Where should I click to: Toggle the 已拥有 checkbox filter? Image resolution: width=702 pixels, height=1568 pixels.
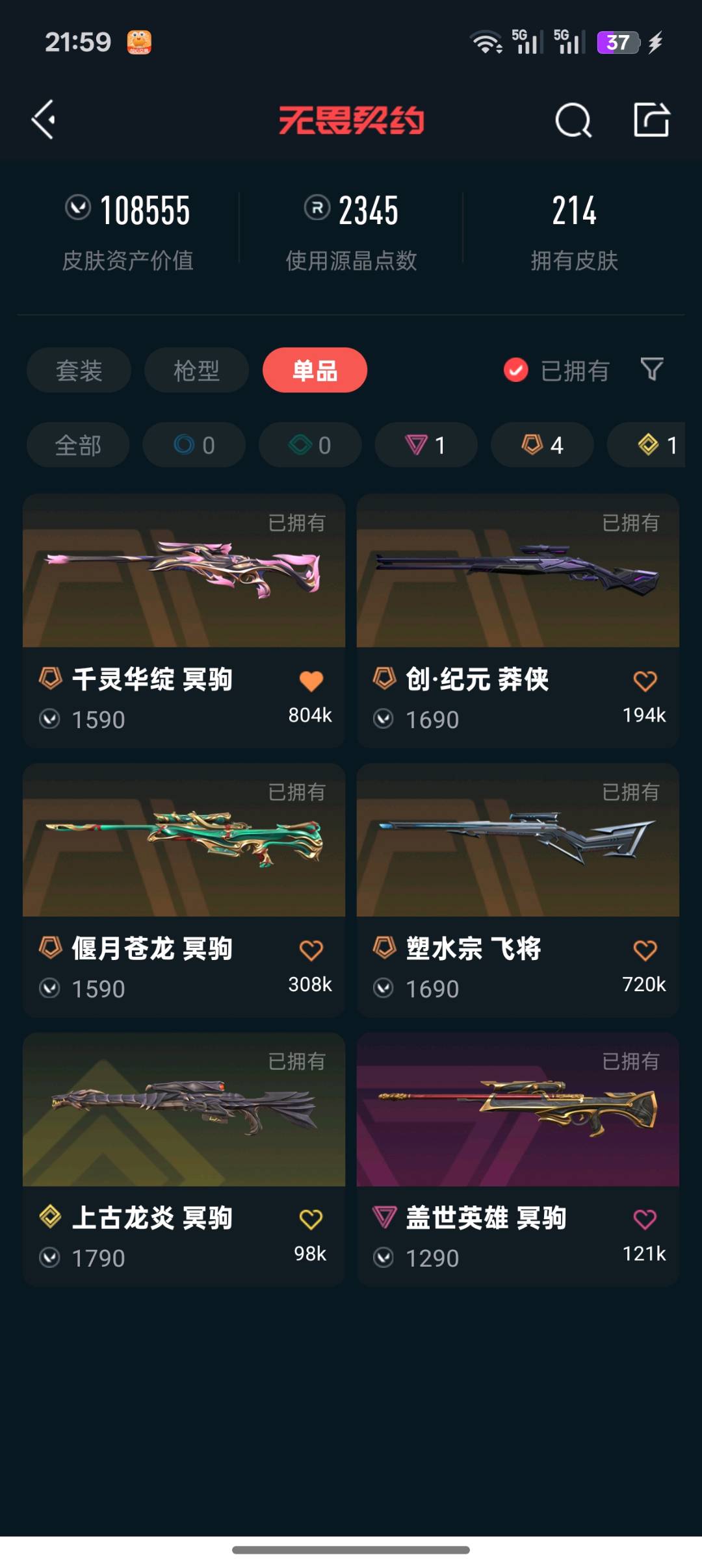tap(556, 370)
